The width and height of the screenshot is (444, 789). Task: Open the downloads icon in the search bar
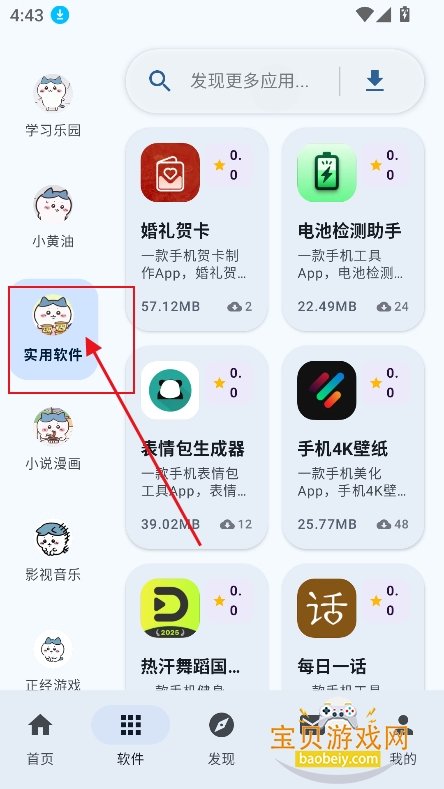[x=375, y=81]
